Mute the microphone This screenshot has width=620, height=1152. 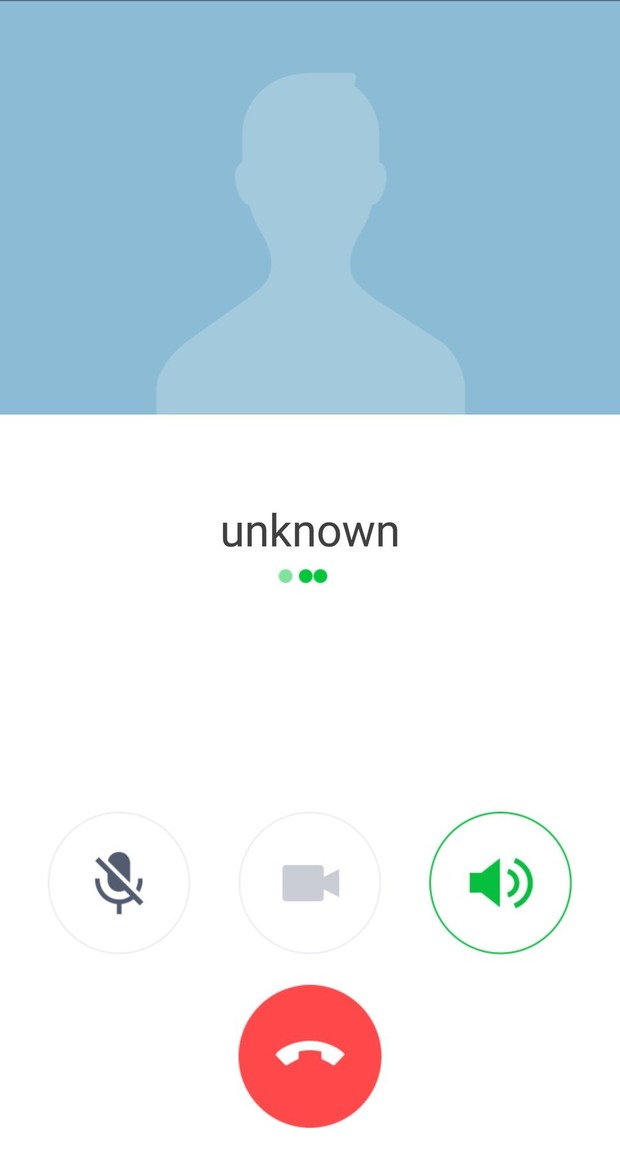click(x=119, y=883)
